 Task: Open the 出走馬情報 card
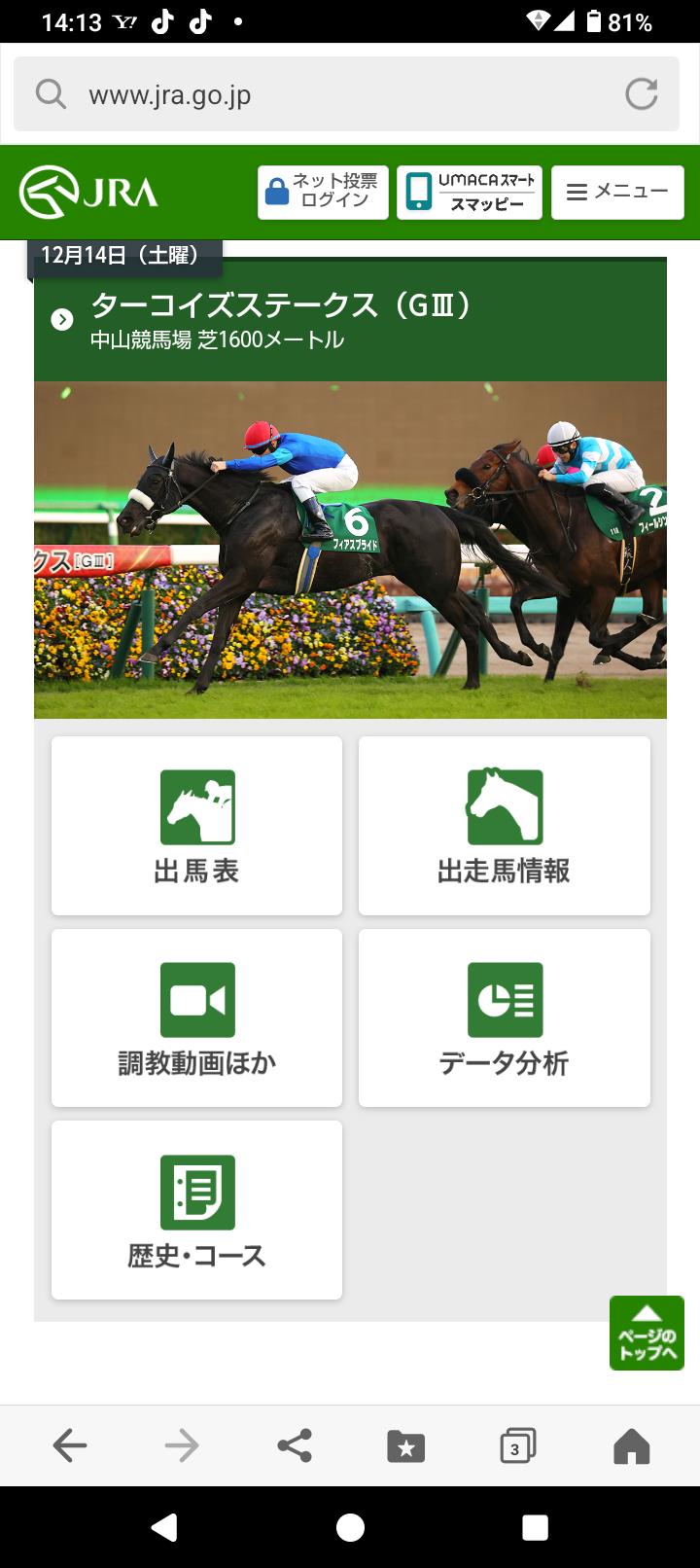click(x=504, y=826)
